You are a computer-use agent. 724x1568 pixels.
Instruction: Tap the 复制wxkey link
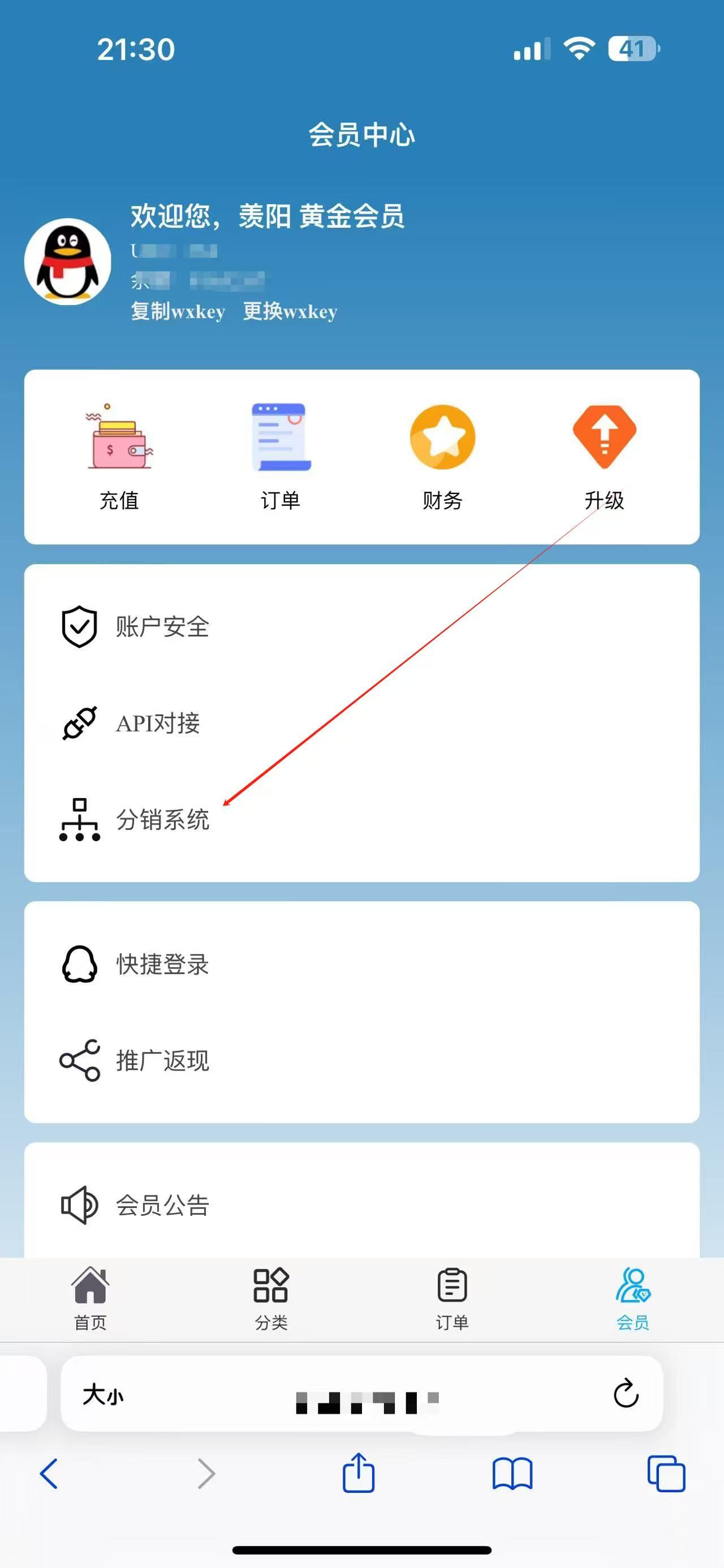pos(178,311)
